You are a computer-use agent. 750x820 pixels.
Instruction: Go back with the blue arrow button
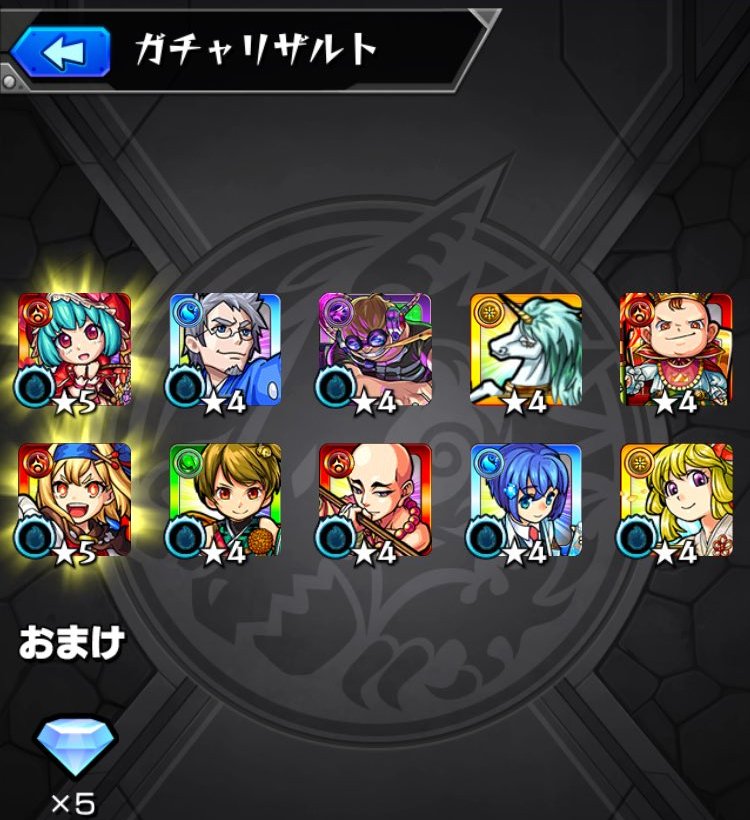pos(62,52)
